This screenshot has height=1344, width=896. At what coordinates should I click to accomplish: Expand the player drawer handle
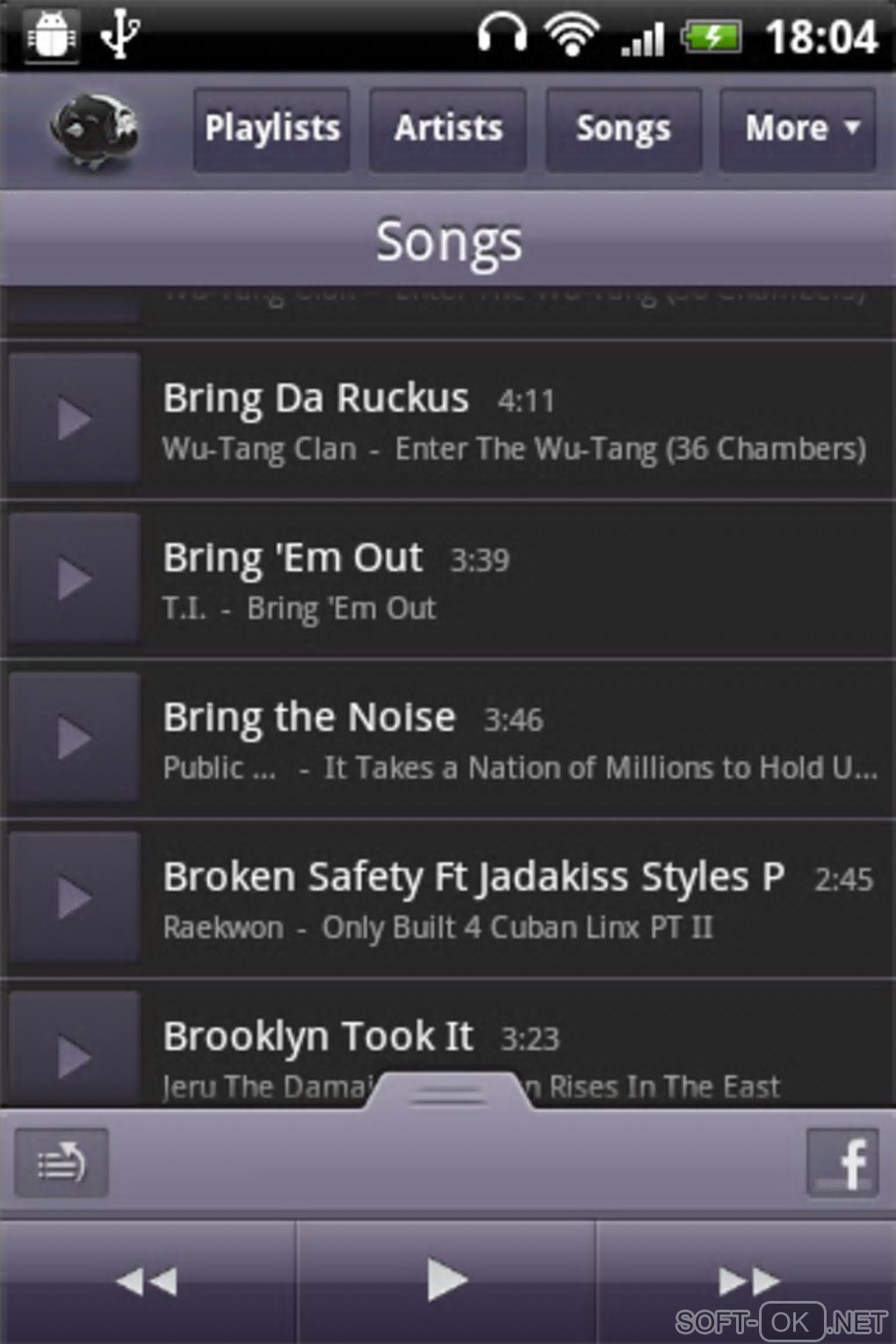pos(448,1094)
